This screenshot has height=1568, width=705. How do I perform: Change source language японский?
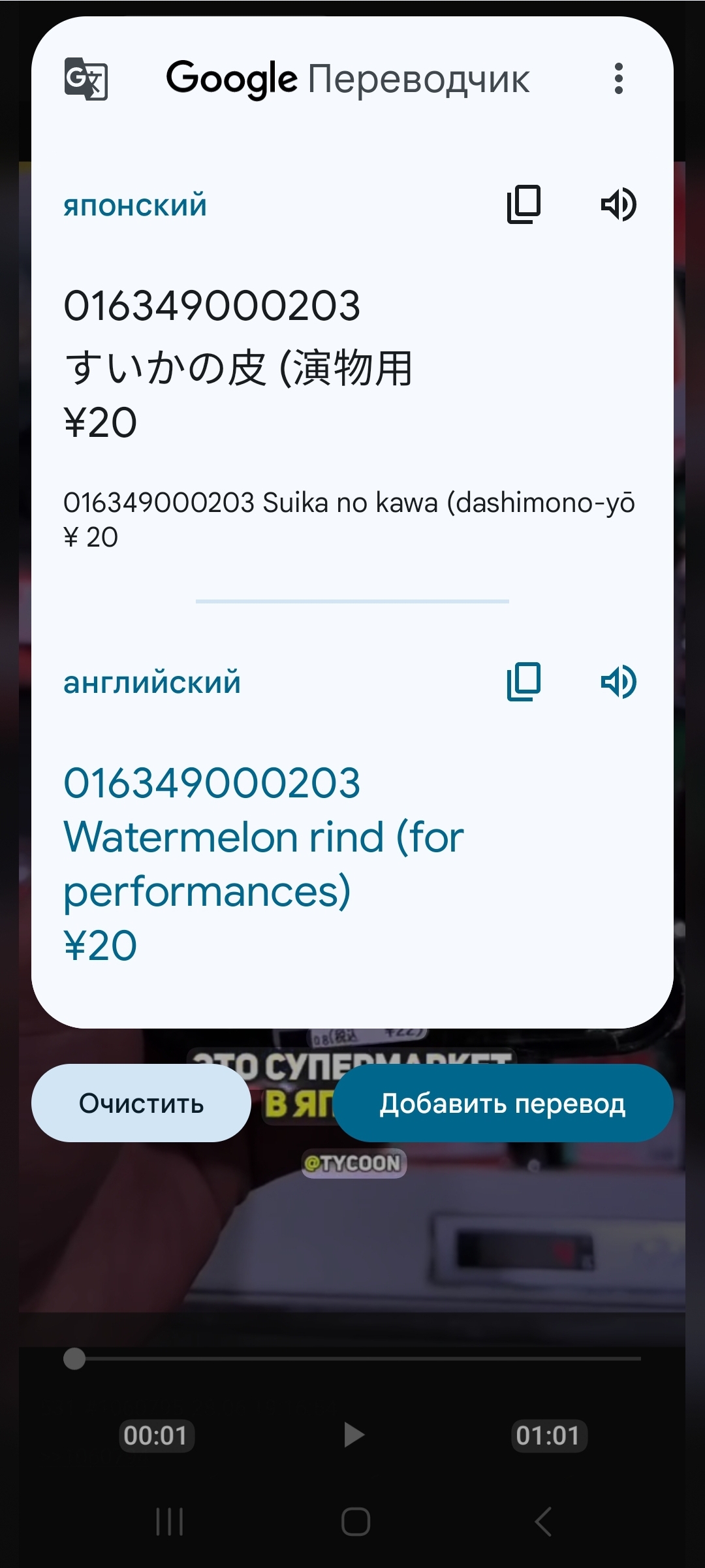coord(135,206)
